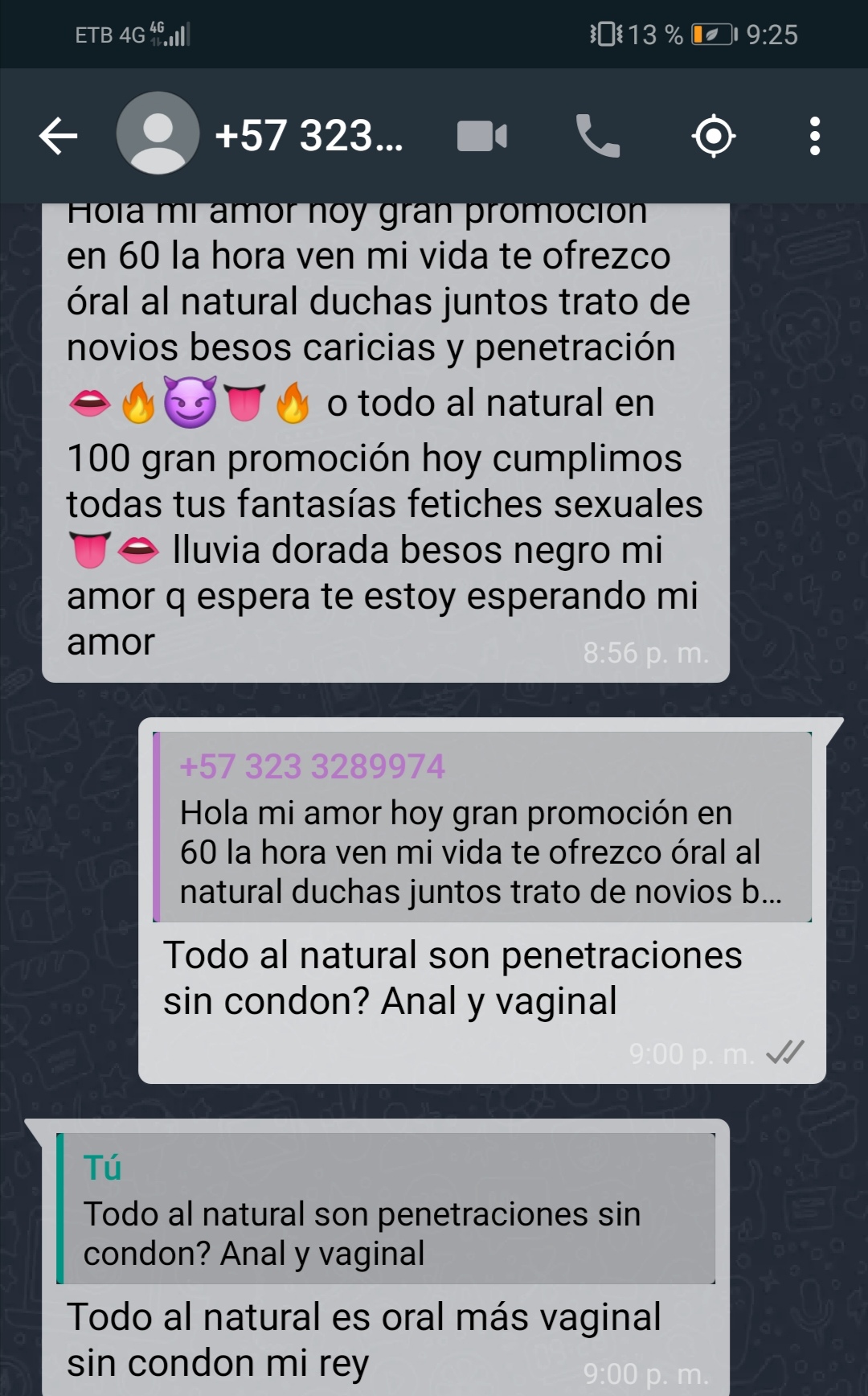The height and width of the screenshot is (1396, 868).
Task: Start a voice call
Action: (x=597, y=136)
